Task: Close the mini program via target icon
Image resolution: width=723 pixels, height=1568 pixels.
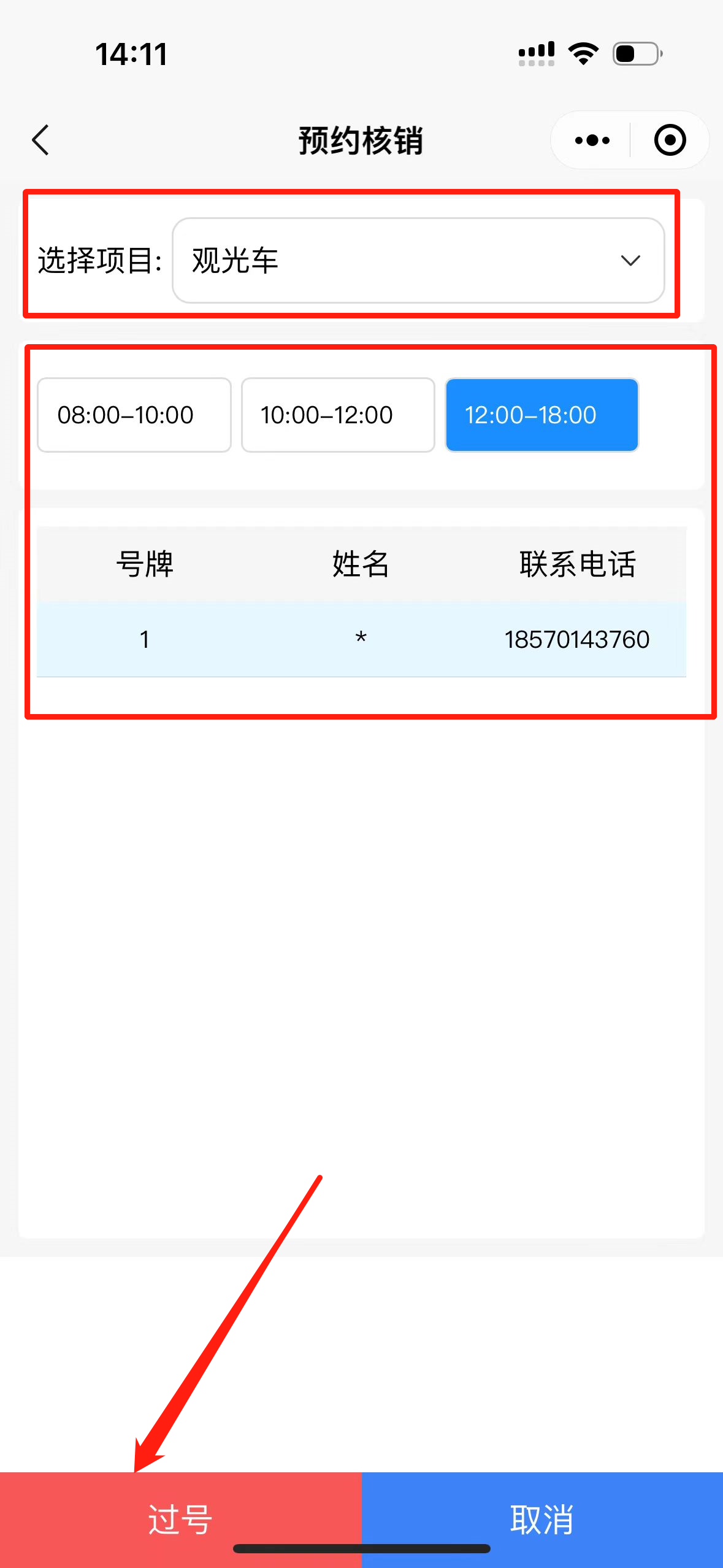Action: [670, 140]
